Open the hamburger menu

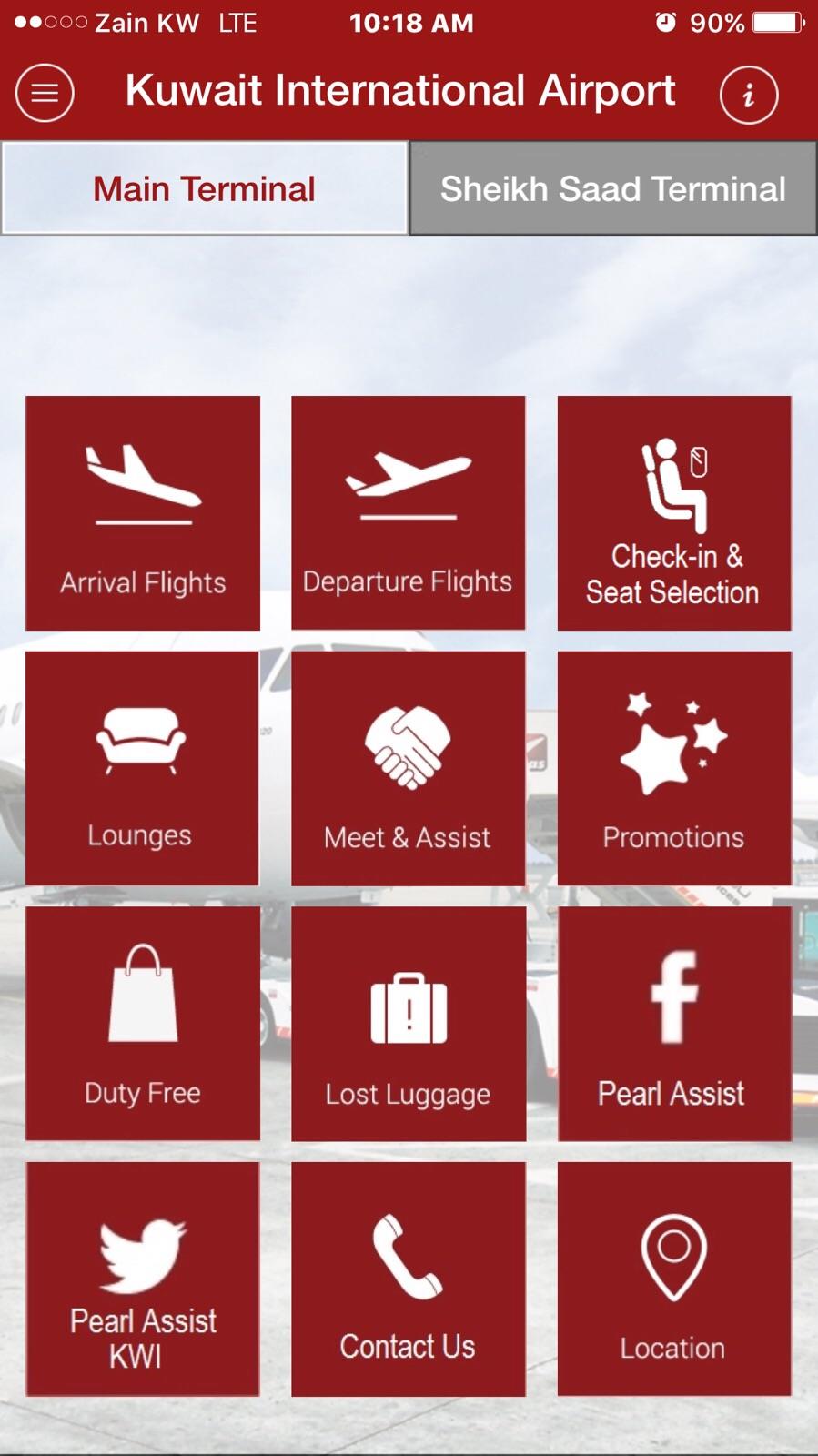pyautogui.click(x=45, y=93)
